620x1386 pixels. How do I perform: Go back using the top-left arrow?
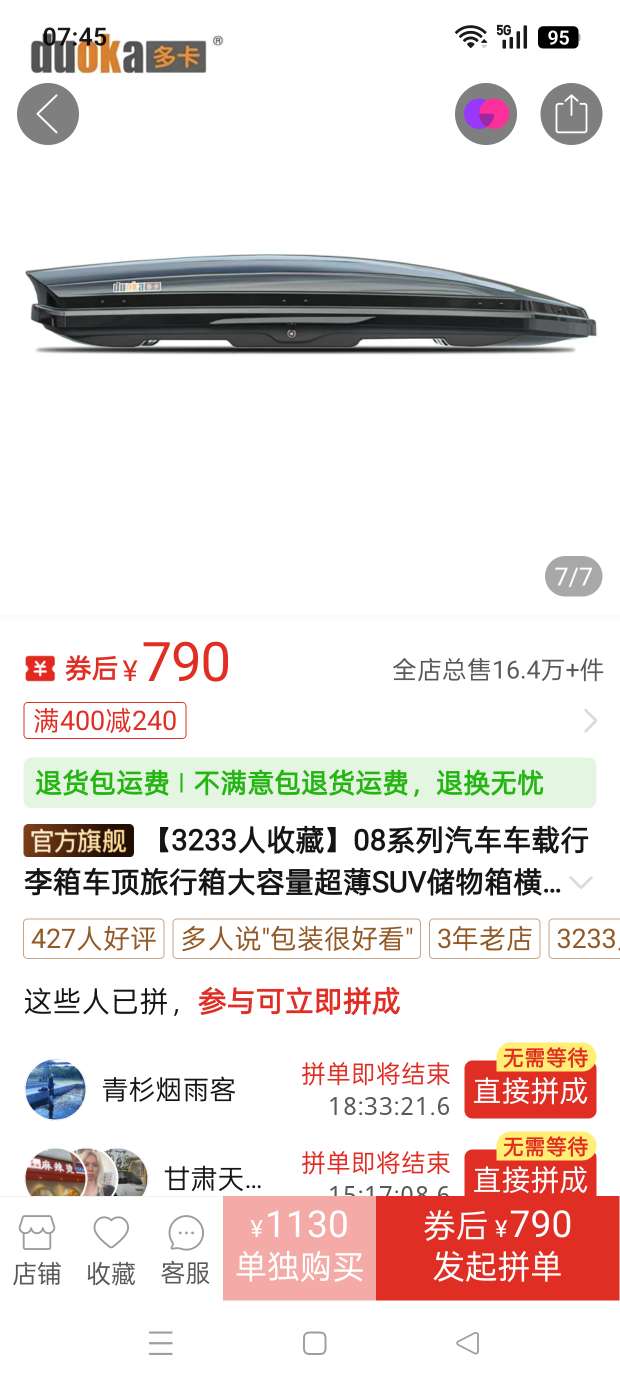click(47, 114)
